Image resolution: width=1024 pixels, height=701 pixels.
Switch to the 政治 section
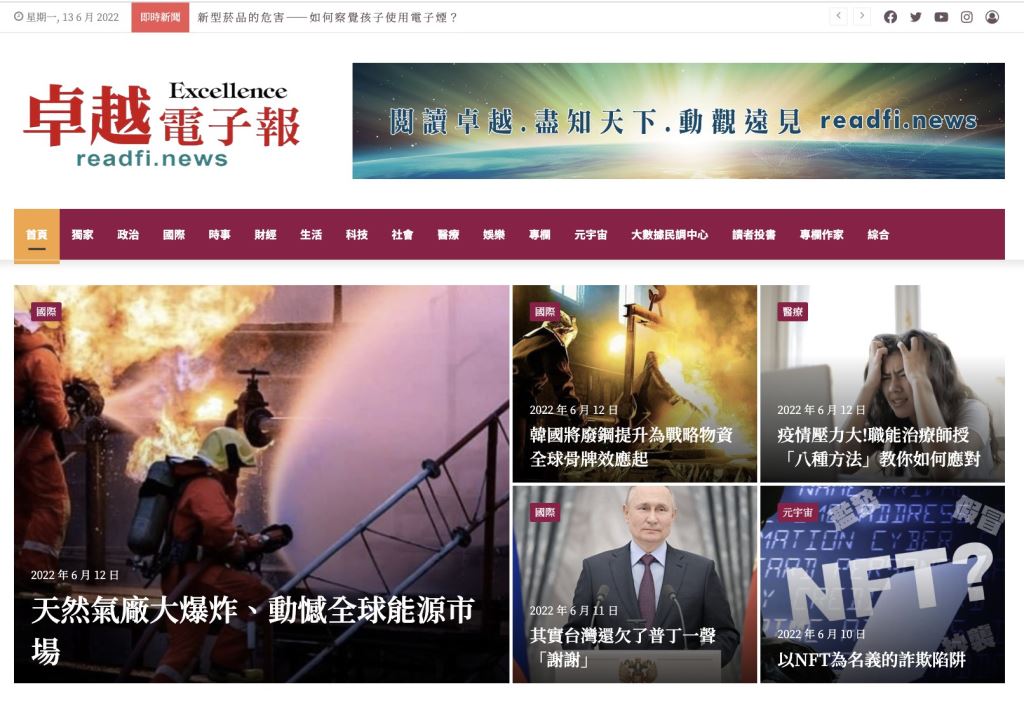tap(128, 235)
